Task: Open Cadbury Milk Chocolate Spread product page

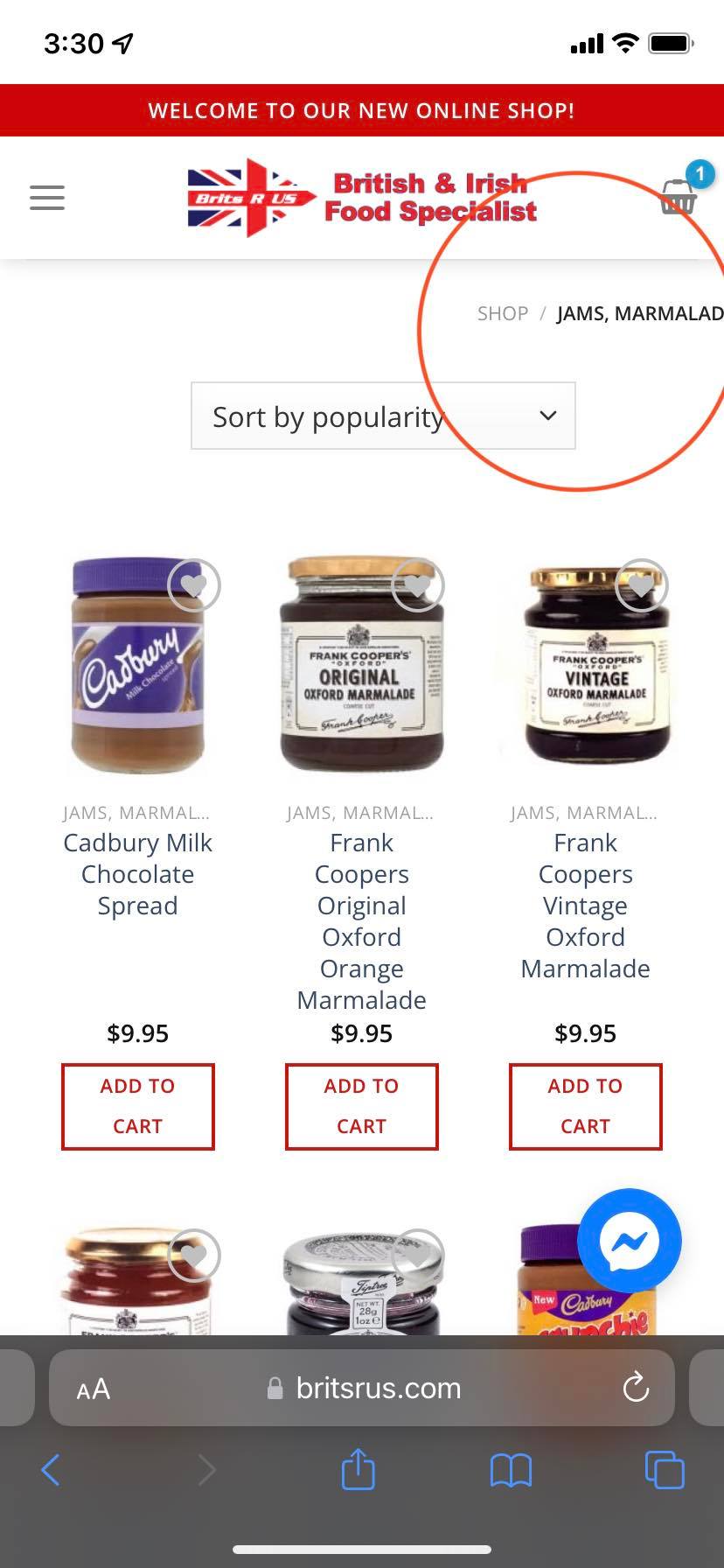Action: [x=137, y=873]
